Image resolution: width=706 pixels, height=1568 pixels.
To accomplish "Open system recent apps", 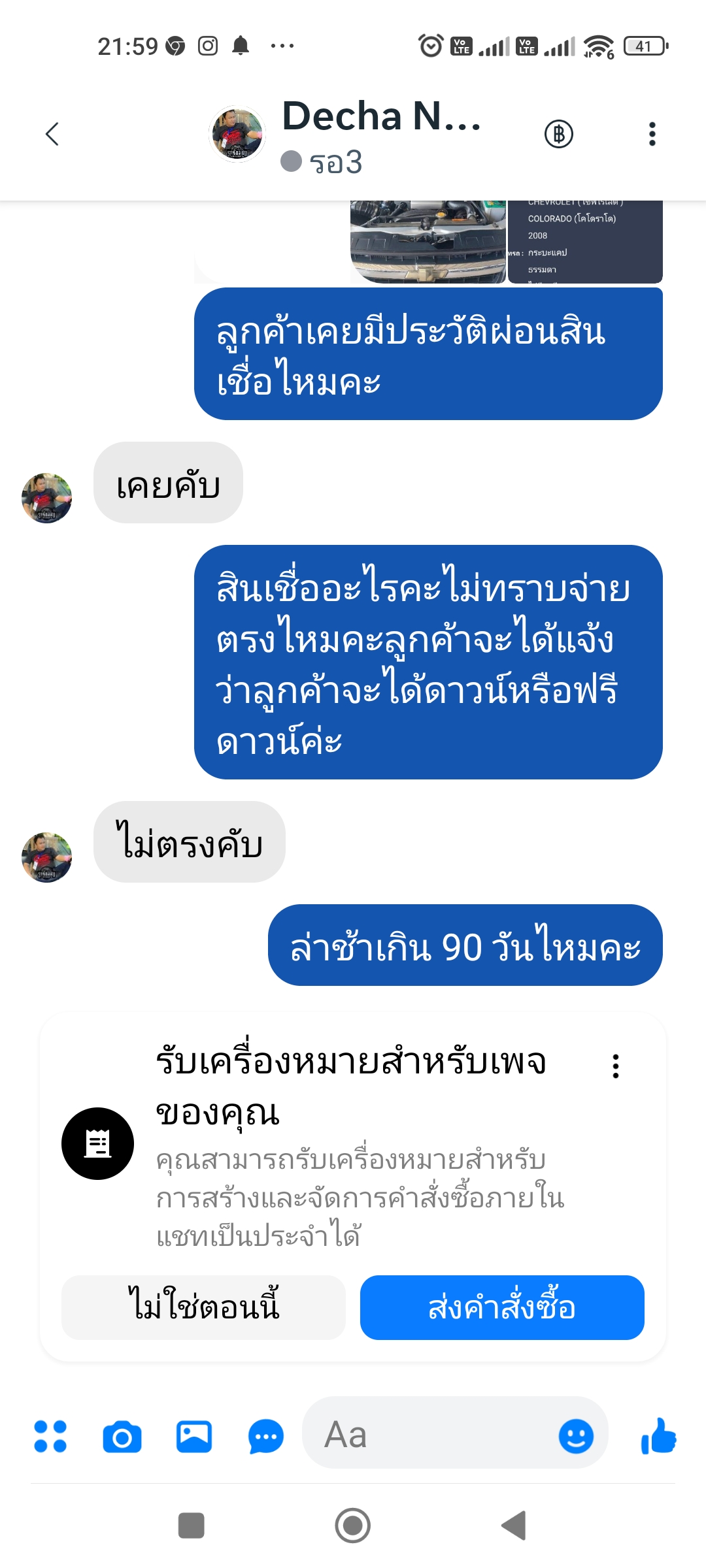I will [192, 1526].
